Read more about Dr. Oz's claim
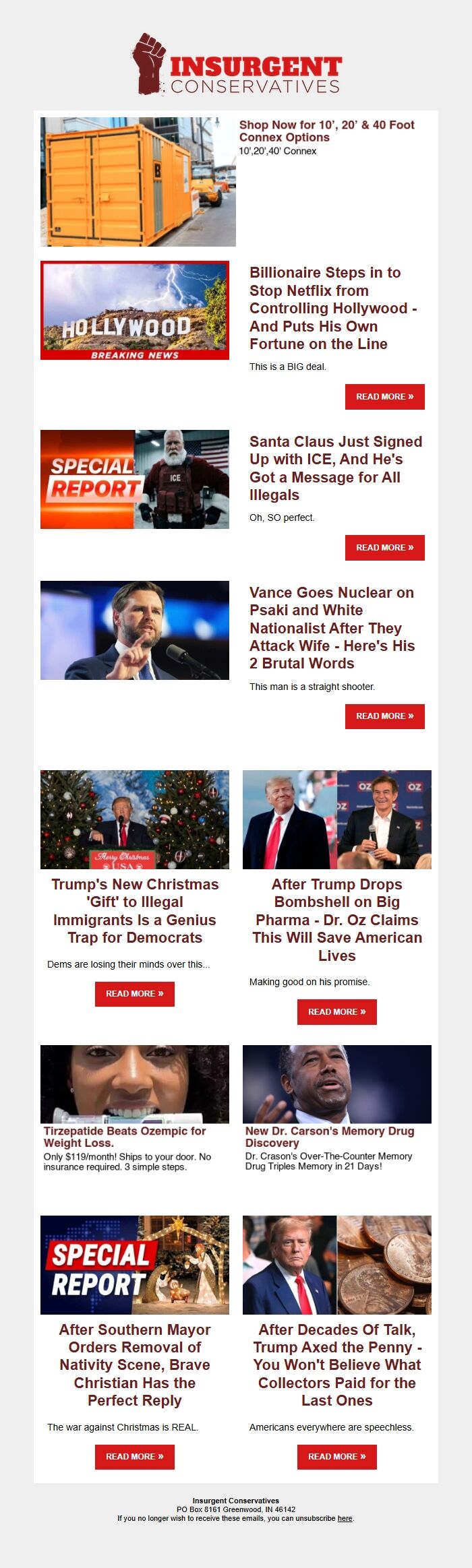This screenshot has width=472, height=1568. point(336,1012)
